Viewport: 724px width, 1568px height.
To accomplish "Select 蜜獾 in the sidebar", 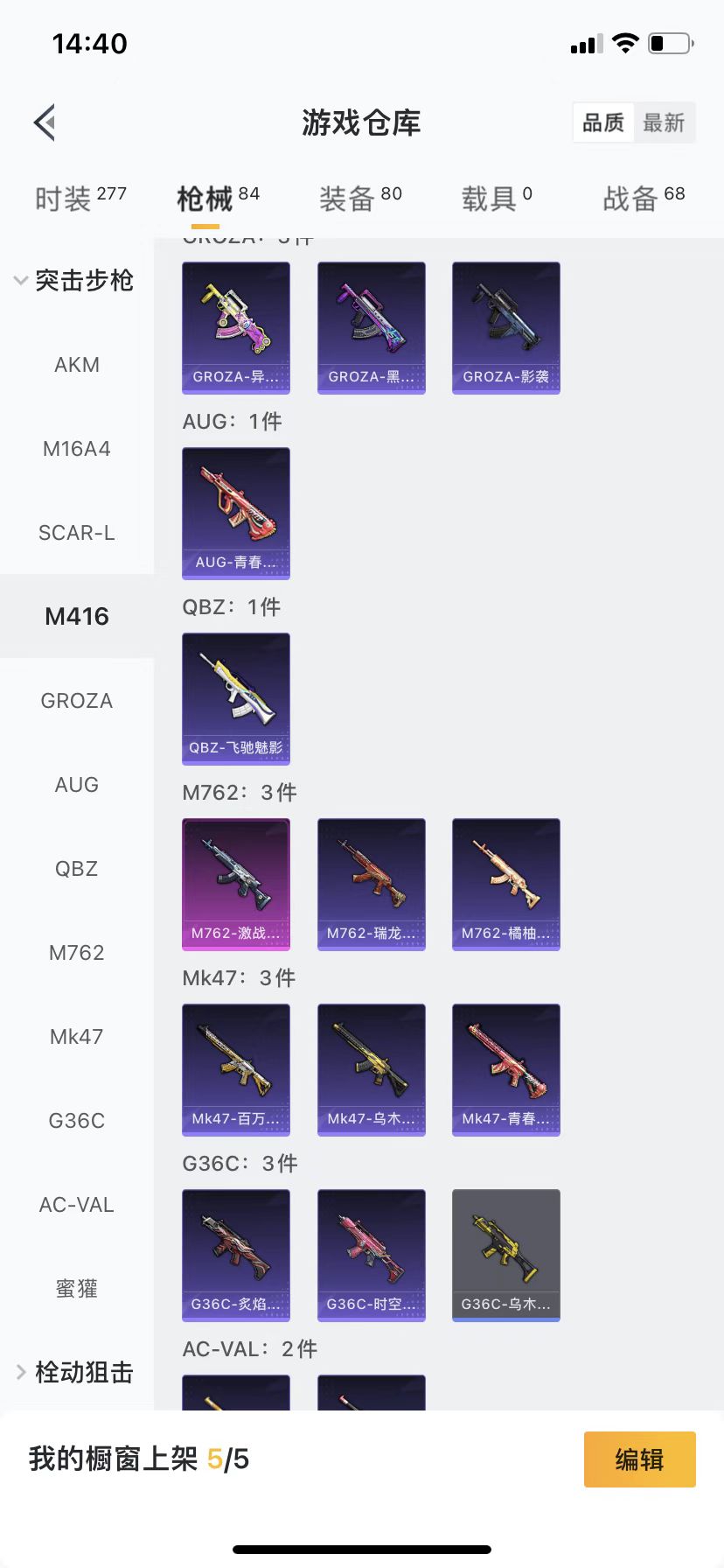I will [x=77, y=1289].
